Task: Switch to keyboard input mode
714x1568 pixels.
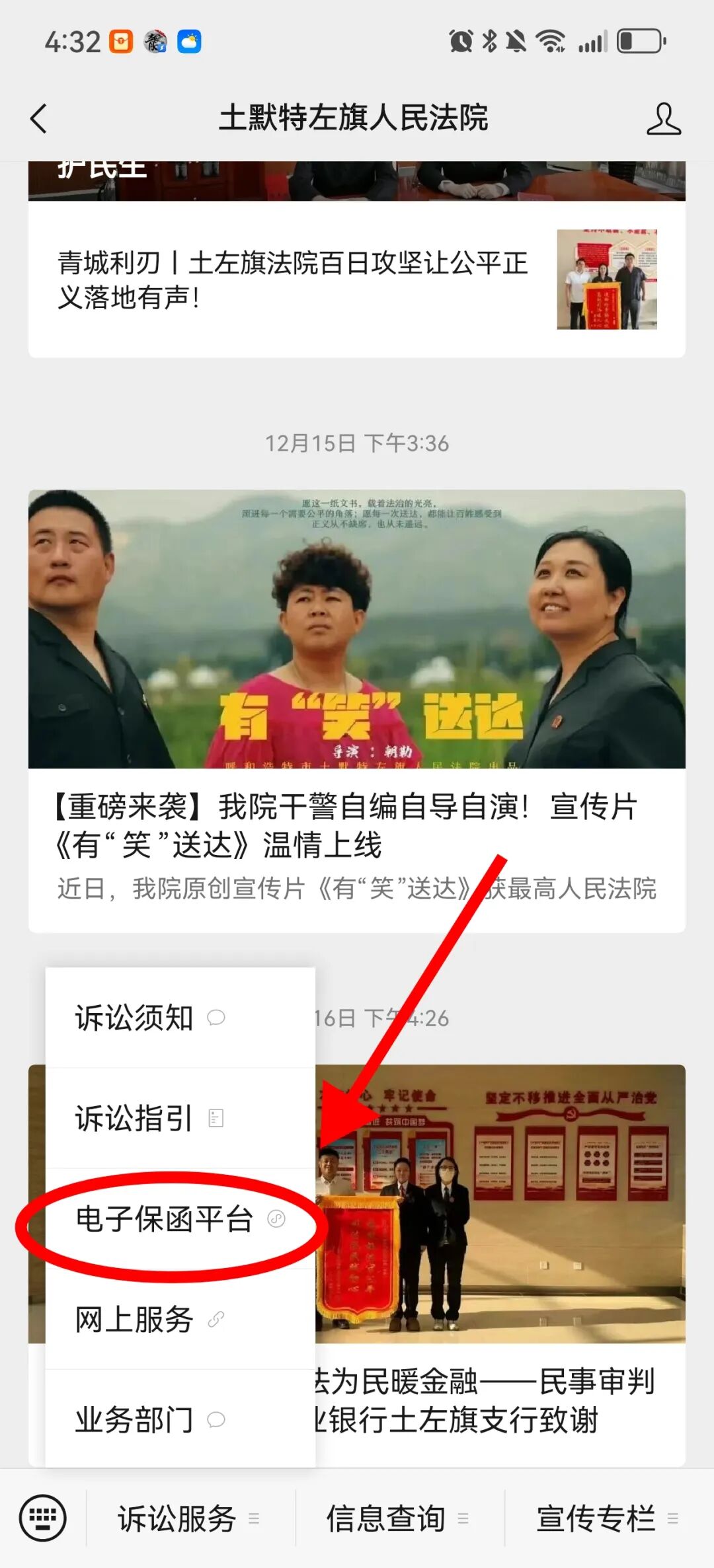Action: click(43, 1518)
